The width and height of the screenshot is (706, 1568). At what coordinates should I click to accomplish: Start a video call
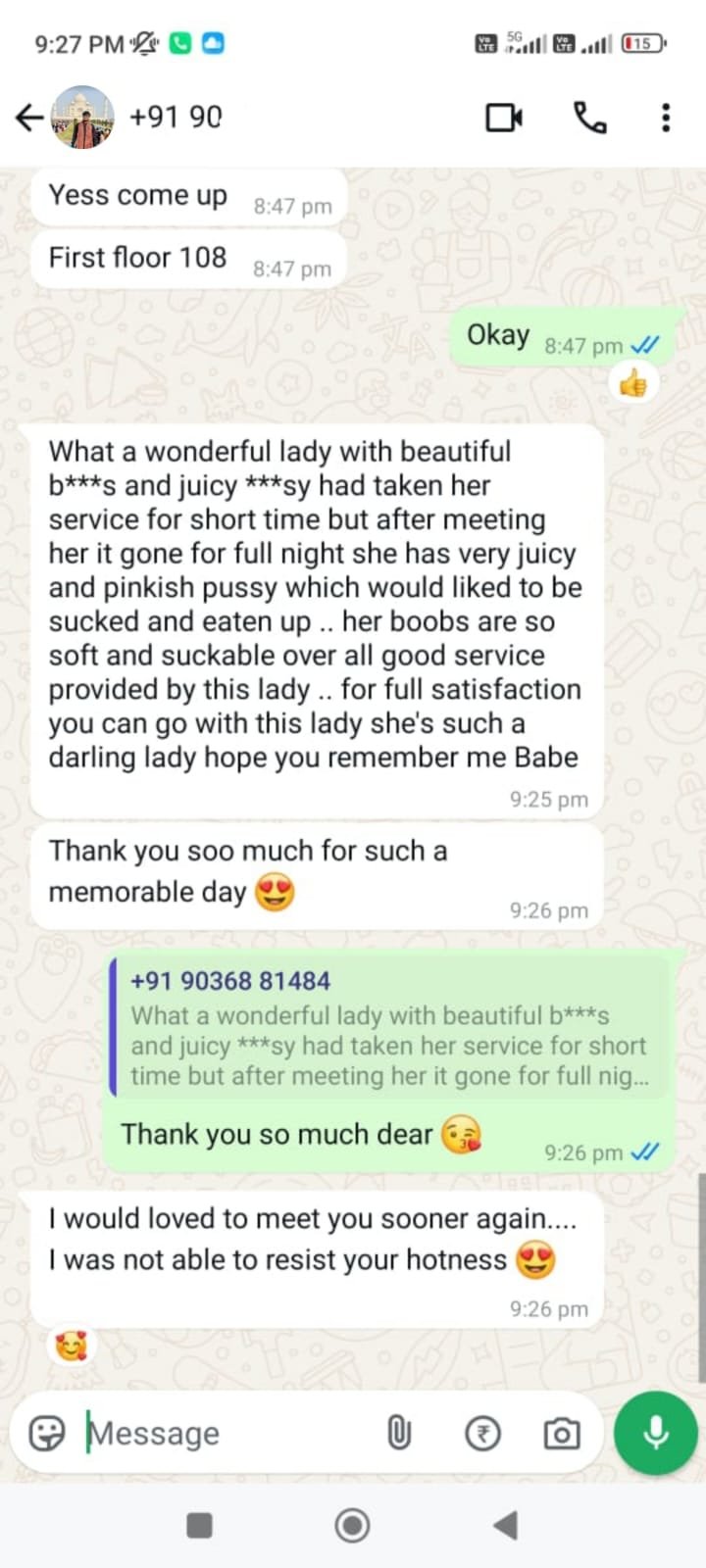(504, 119)
